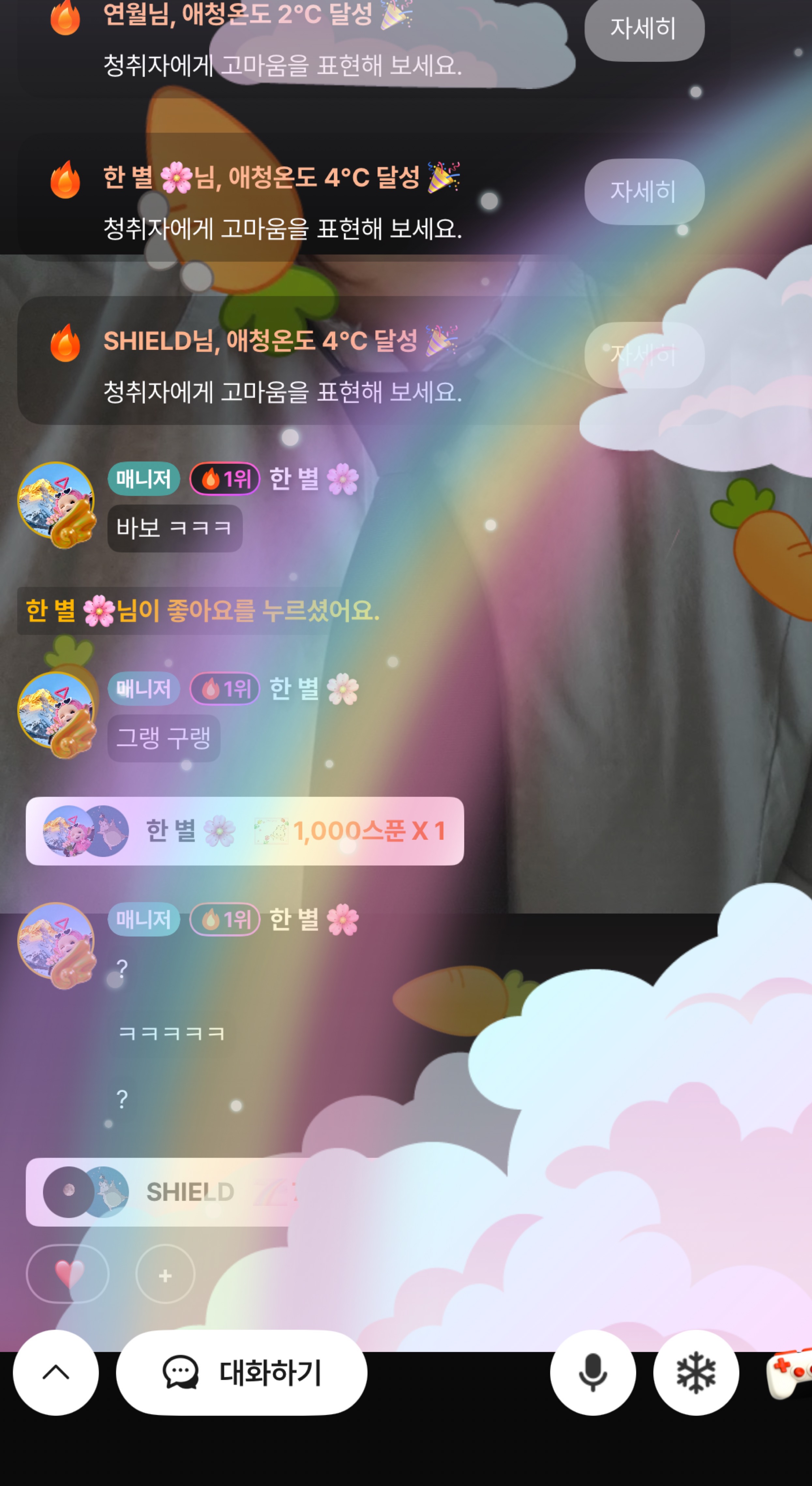The width and height of the screenshot is (812, 1486).
Task: Send a heart like
Action: click(x=68, y=1274)
